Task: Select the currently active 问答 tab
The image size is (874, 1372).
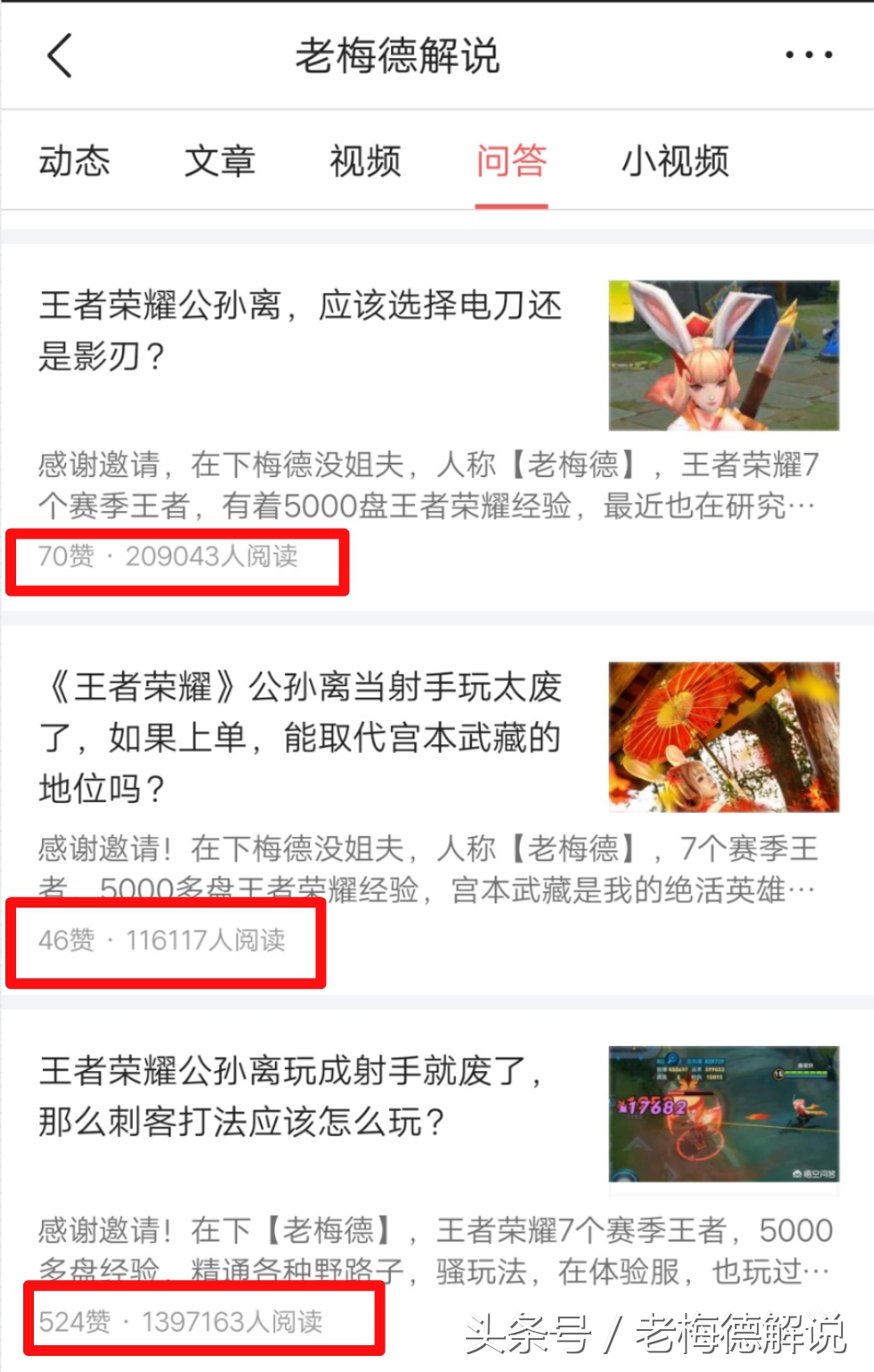Action: (511, 163)
